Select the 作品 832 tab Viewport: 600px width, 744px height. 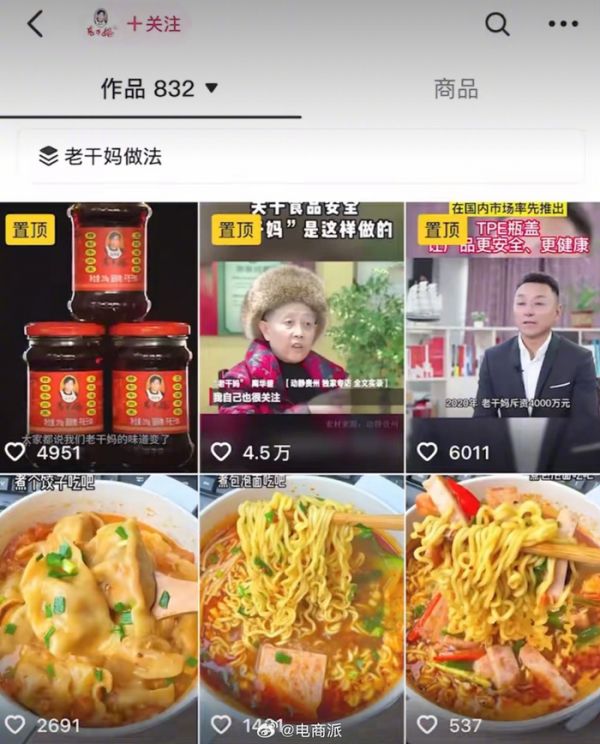158,88
